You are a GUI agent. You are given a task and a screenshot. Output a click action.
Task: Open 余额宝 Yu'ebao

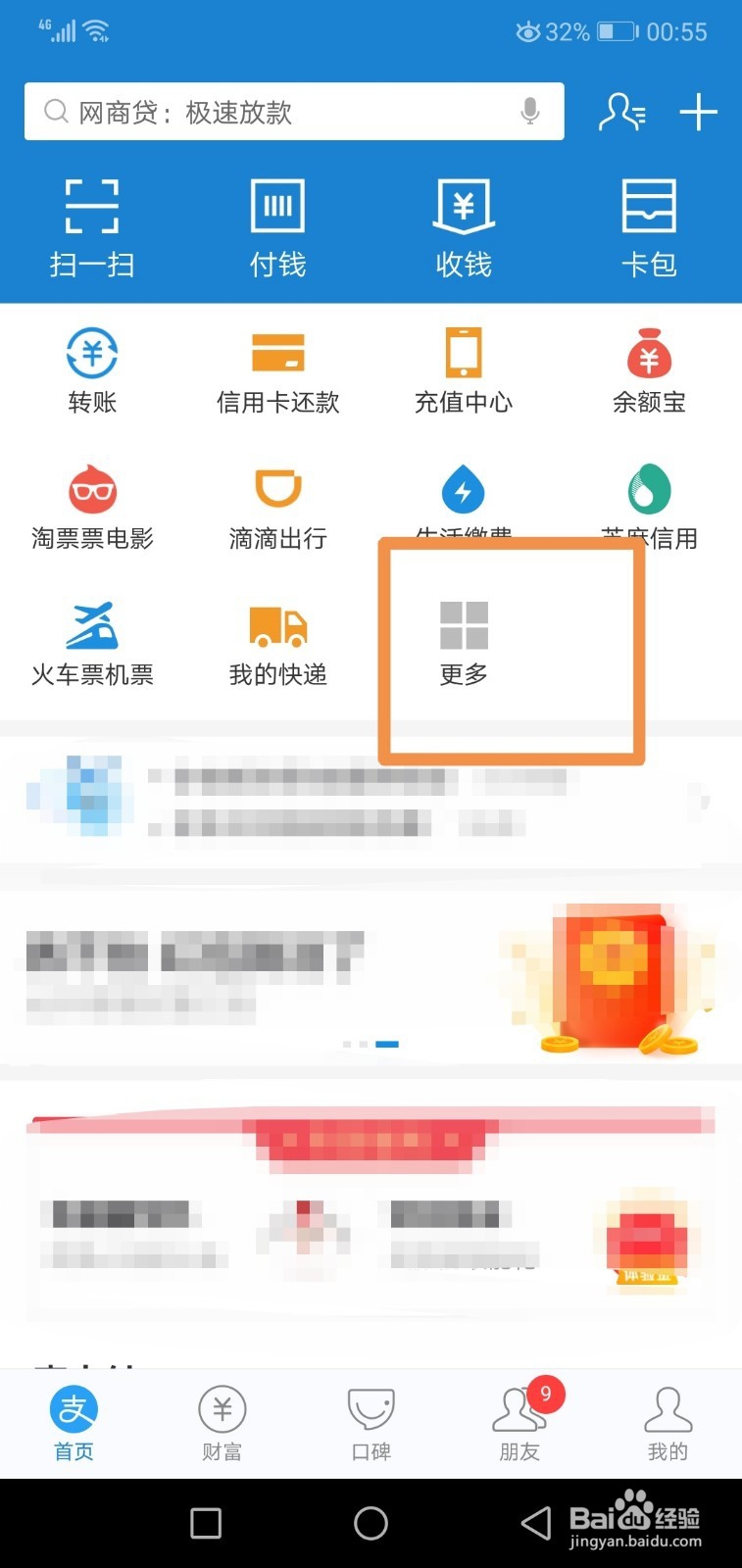tap(650, 367)
